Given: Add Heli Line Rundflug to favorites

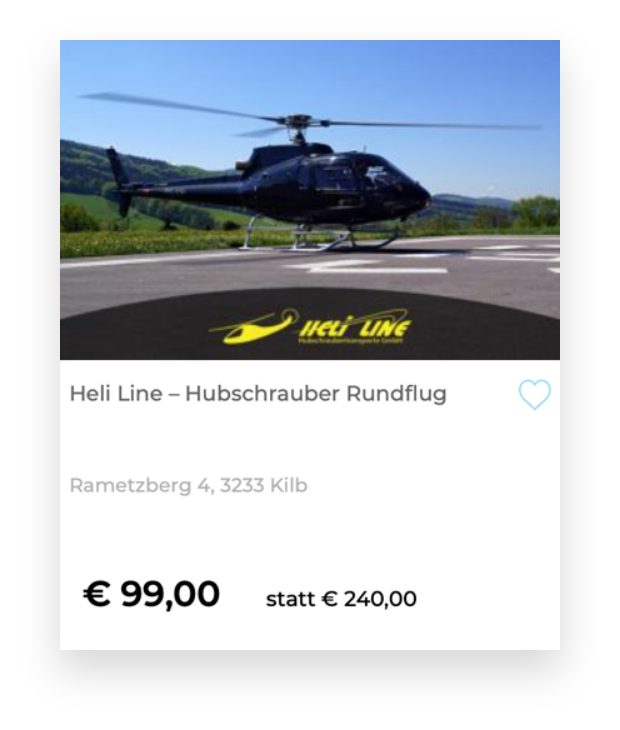Looking at the screenshot, I should [x=534, y=395].
